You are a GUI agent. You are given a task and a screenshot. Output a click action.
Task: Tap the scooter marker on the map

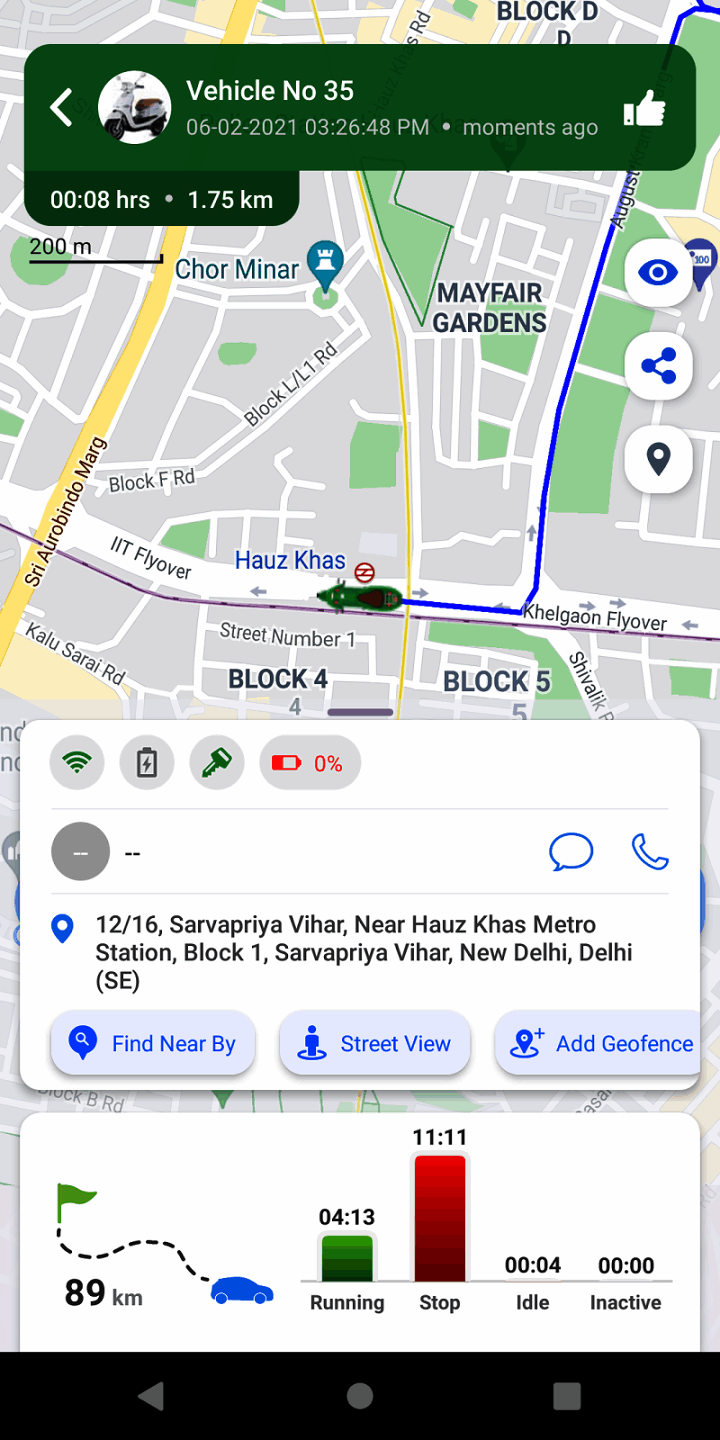(361, 598)
